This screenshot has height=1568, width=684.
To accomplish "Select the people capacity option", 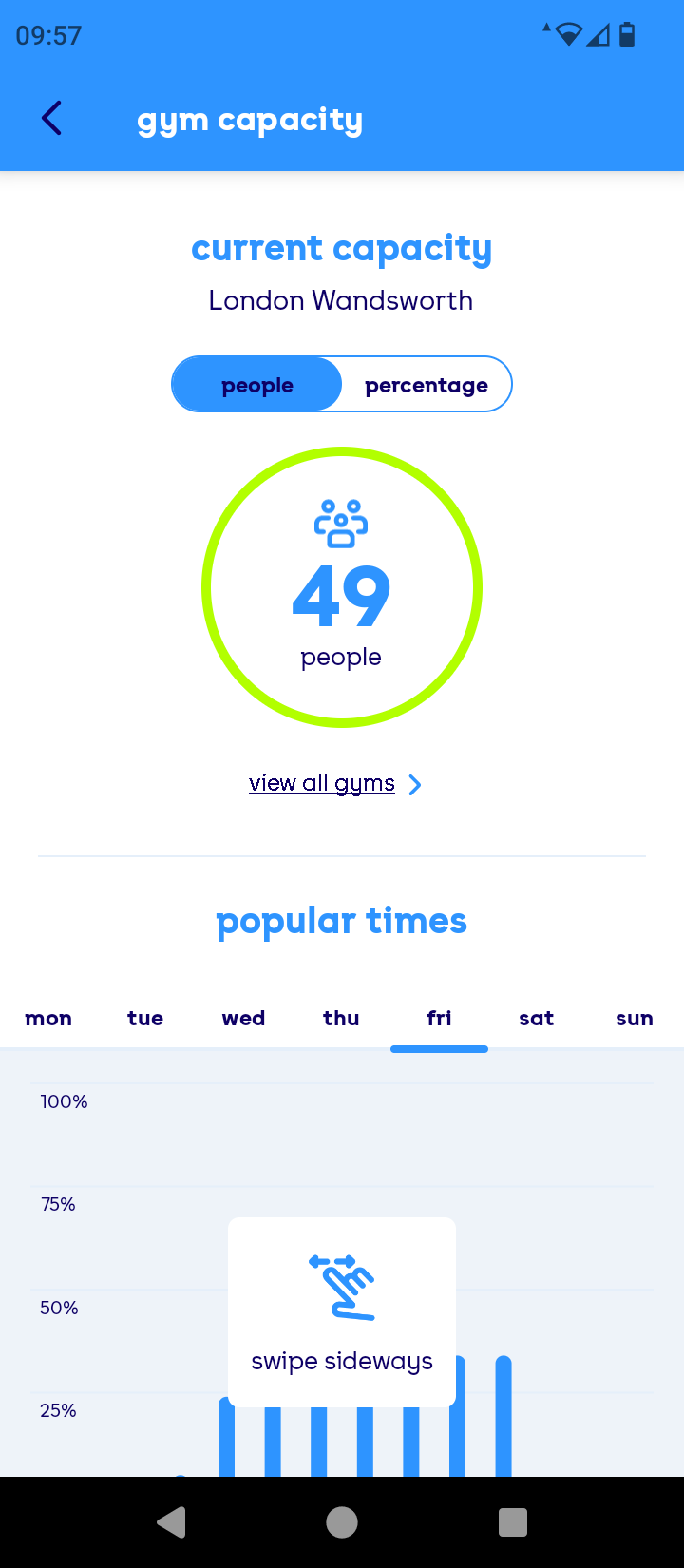I will pyautogui.click(x=257, y=385).
